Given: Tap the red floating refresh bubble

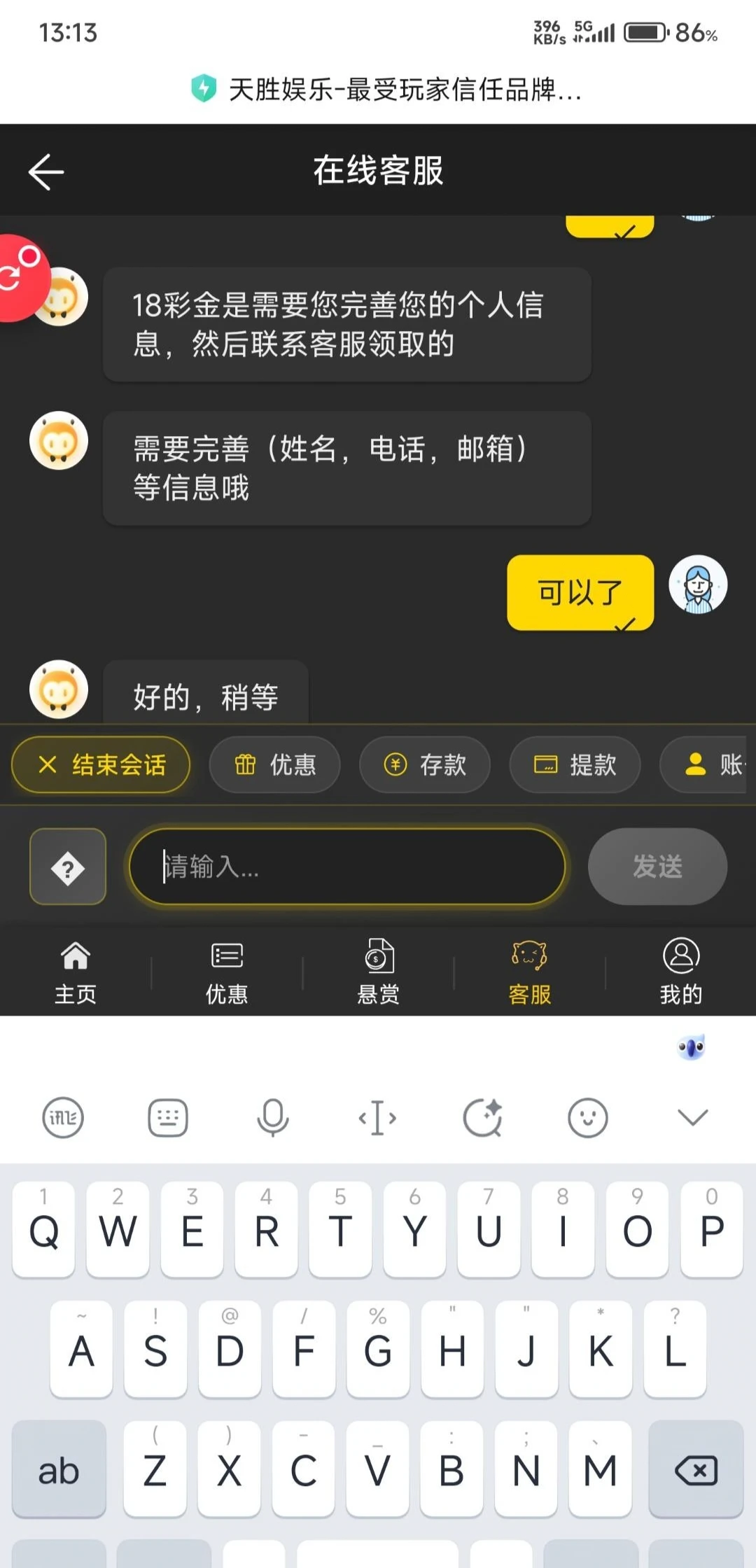Looking at the screenshot, I should (20, 277).
